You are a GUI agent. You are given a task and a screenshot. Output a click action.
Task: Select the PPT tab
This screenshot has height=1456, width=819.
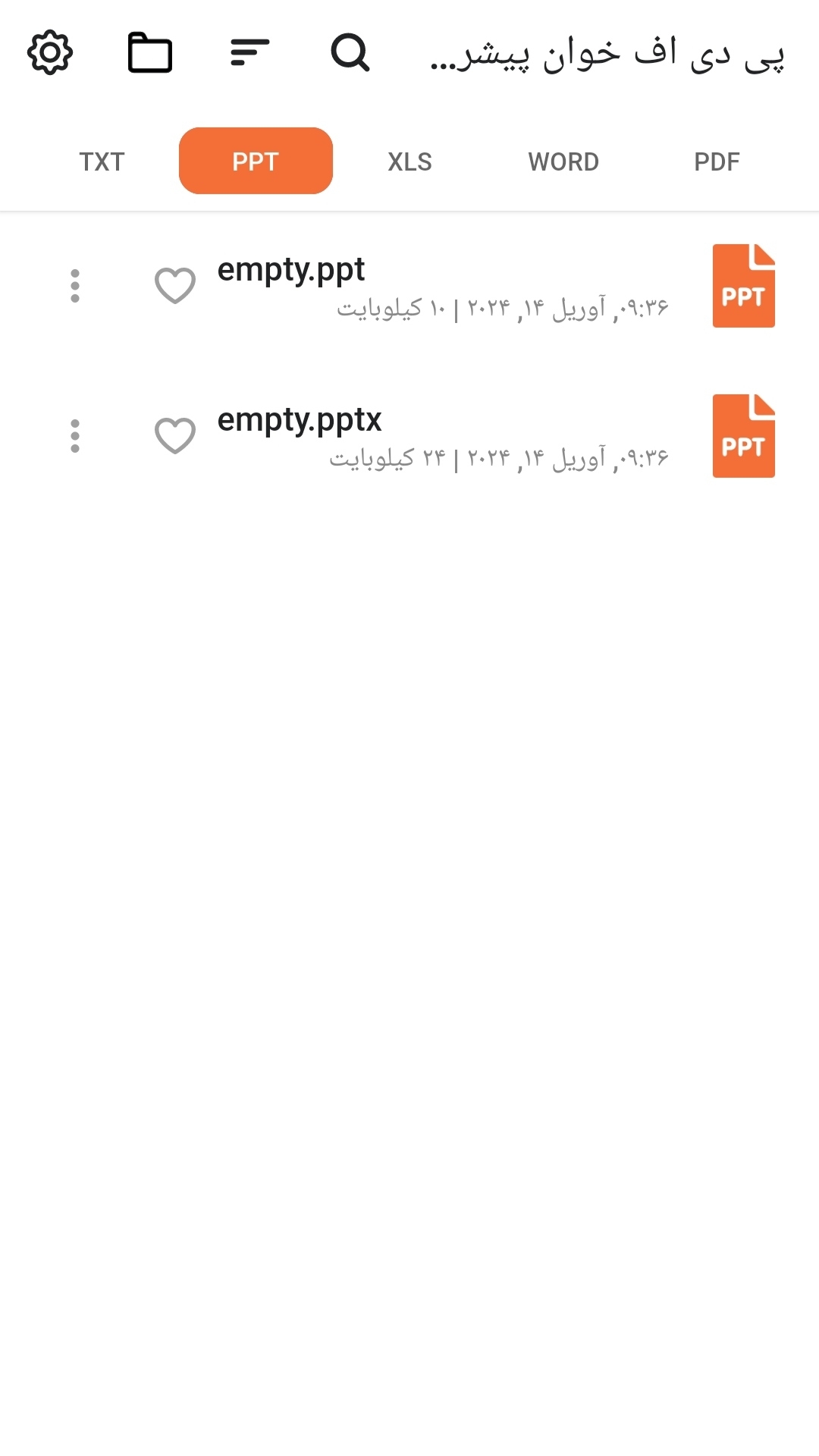256,162
